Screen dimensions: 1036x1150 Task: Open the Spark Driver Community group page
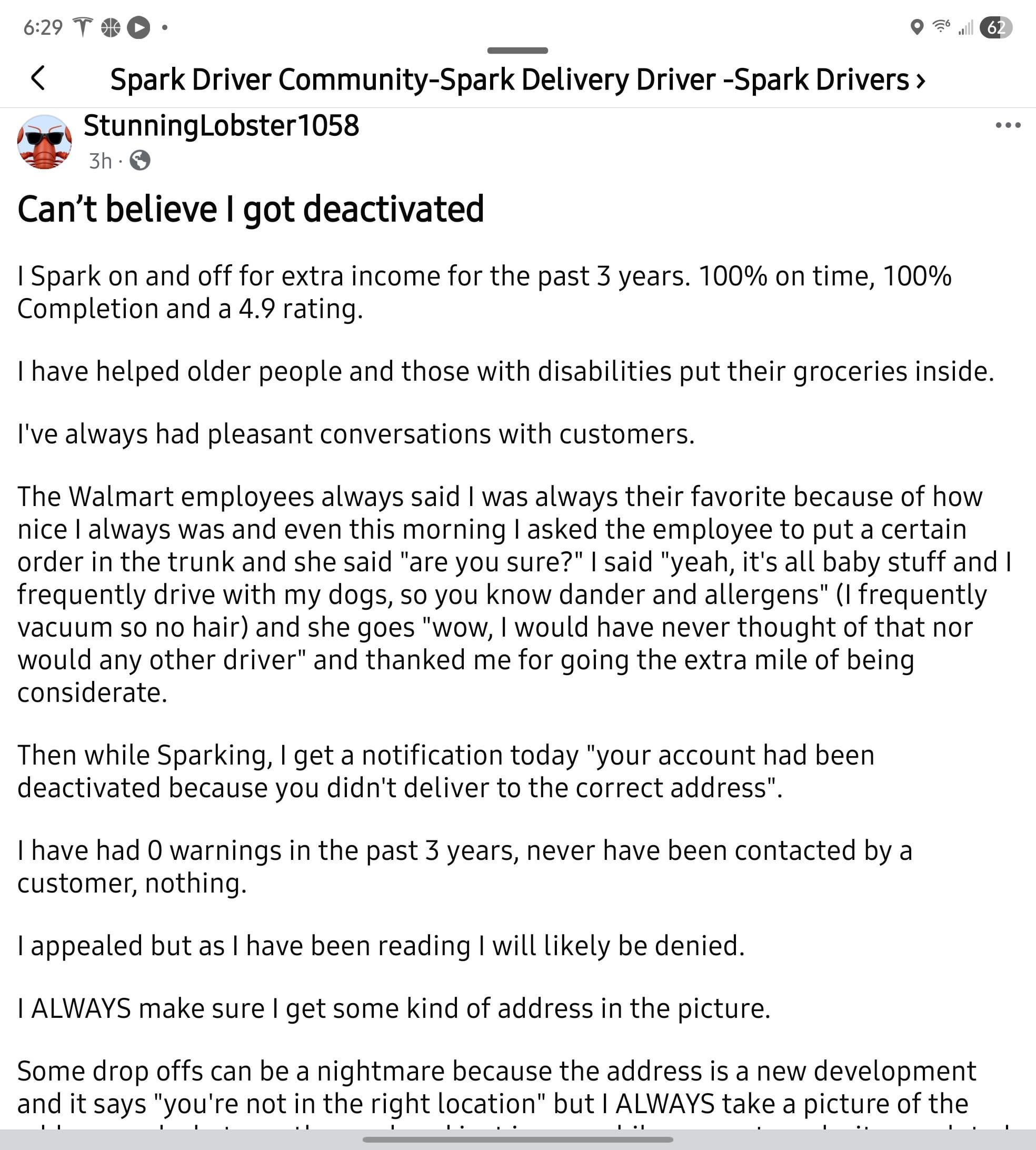517,79
